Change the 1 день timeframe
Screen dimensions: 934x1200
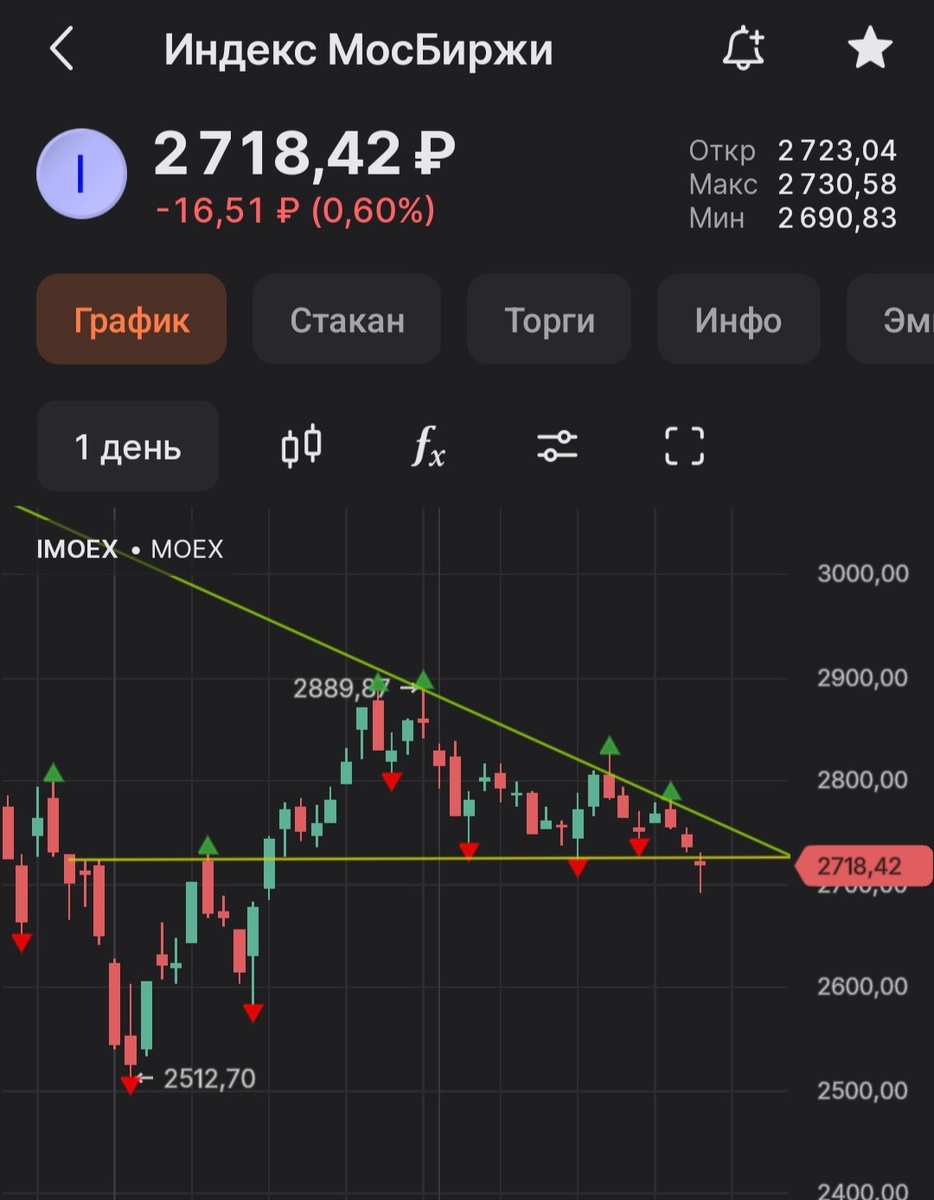[x=128, y=446]
